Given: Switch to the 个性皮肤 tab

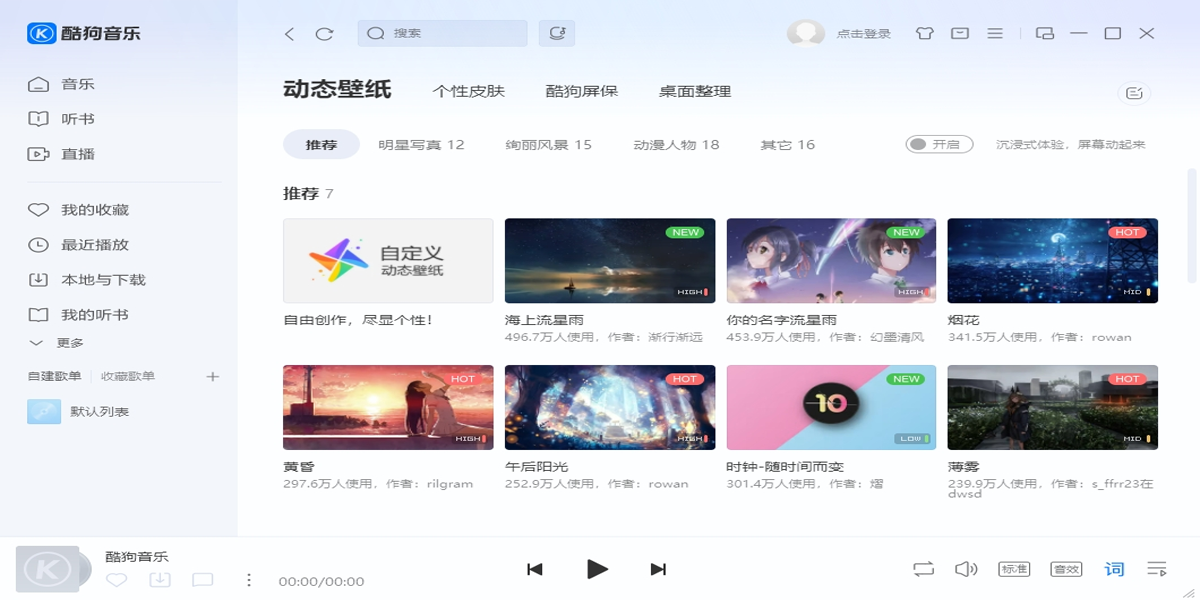Looking at the screenshot, I should coord(468,91).
